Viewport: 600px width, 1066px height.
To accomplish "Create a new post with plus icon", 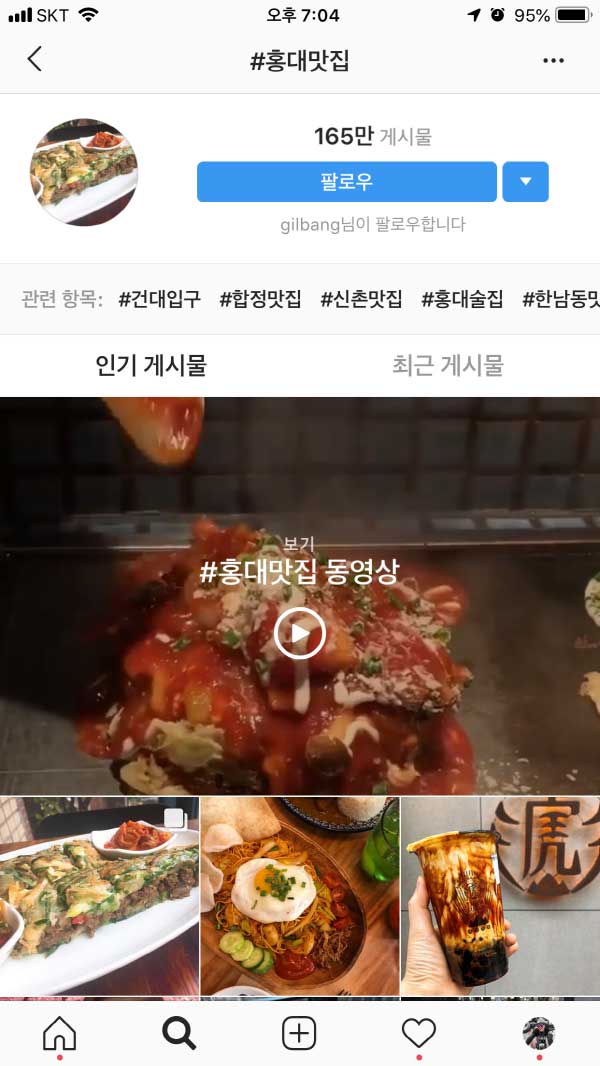I will (x=299, y=1033).
